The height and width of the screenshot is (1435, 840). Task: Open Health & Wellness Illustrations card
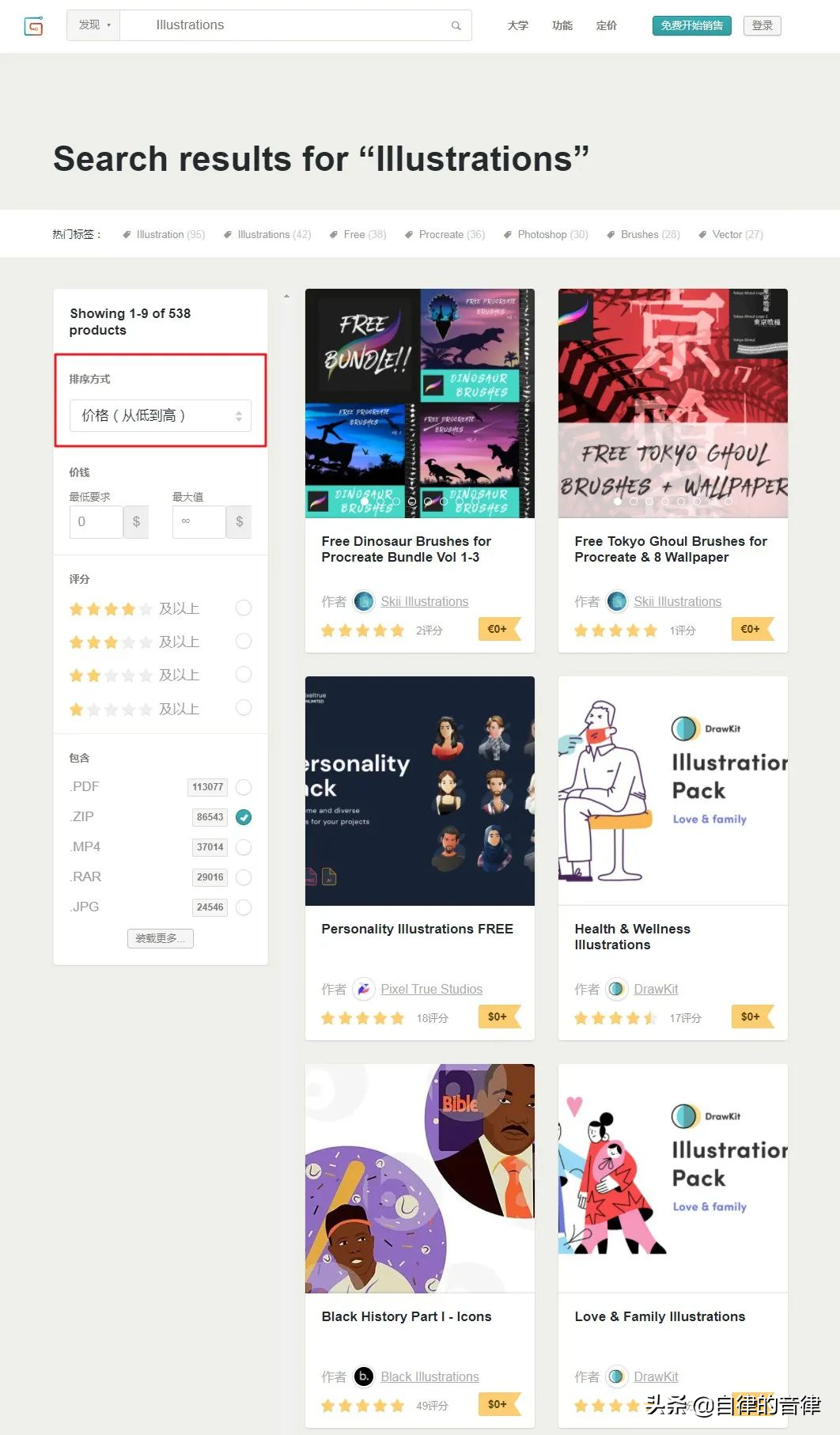(x=632, y=937)
